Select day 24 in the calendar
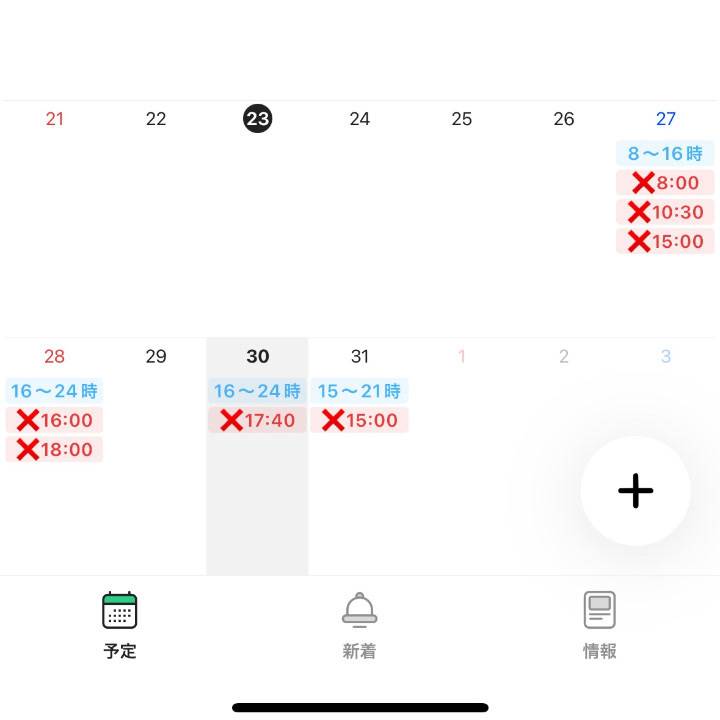 [x=360, y=119]
